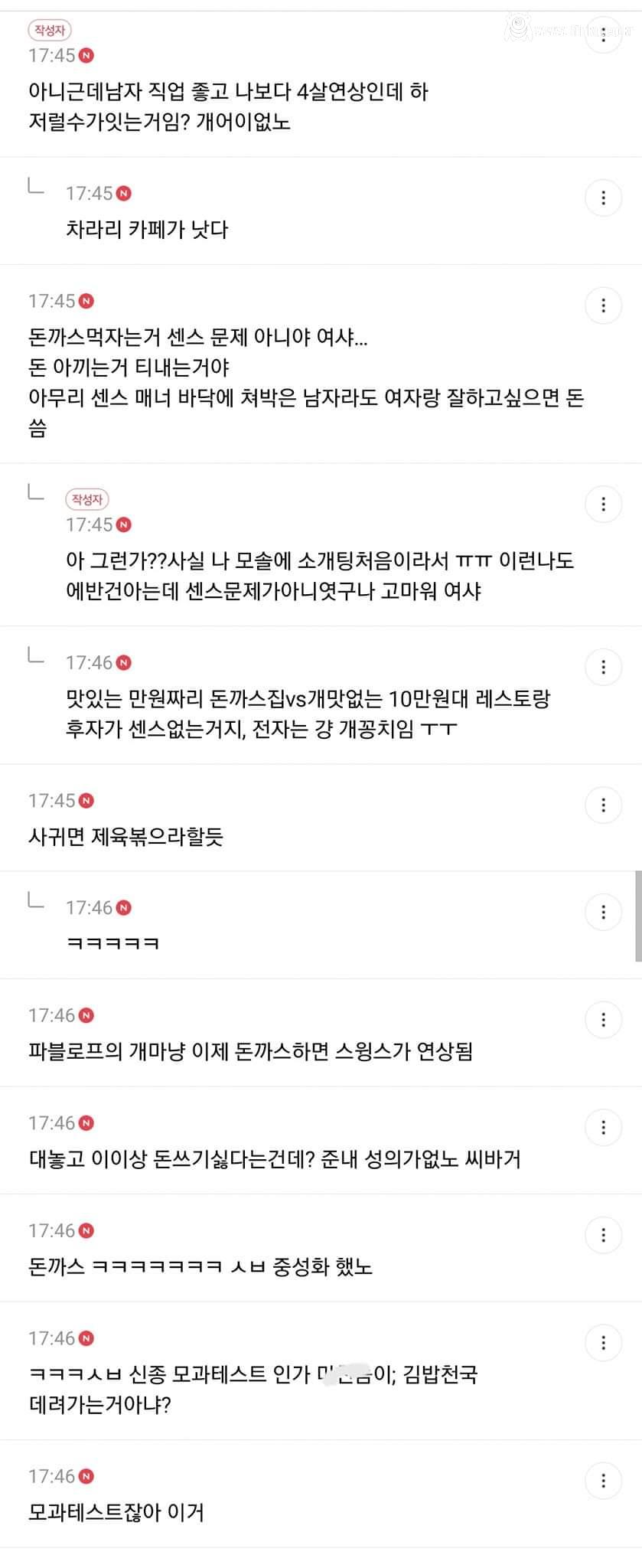Open the kebab menu for 차라리 카페가 낫다

(x=605, y=198)
